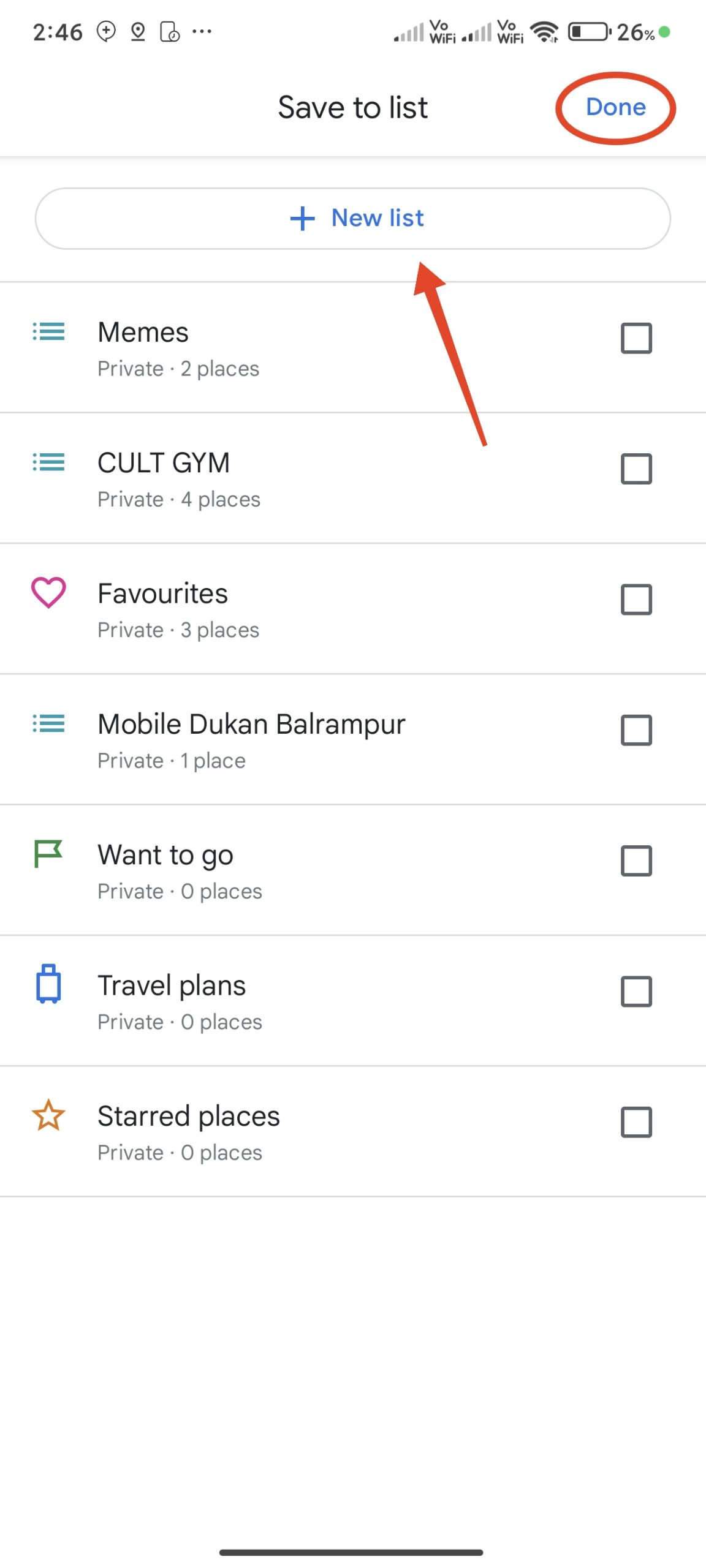Check the Memes list checkbox
Image resolution: width=706 pixels, height=1568 pixels.
tap(636, 338)
